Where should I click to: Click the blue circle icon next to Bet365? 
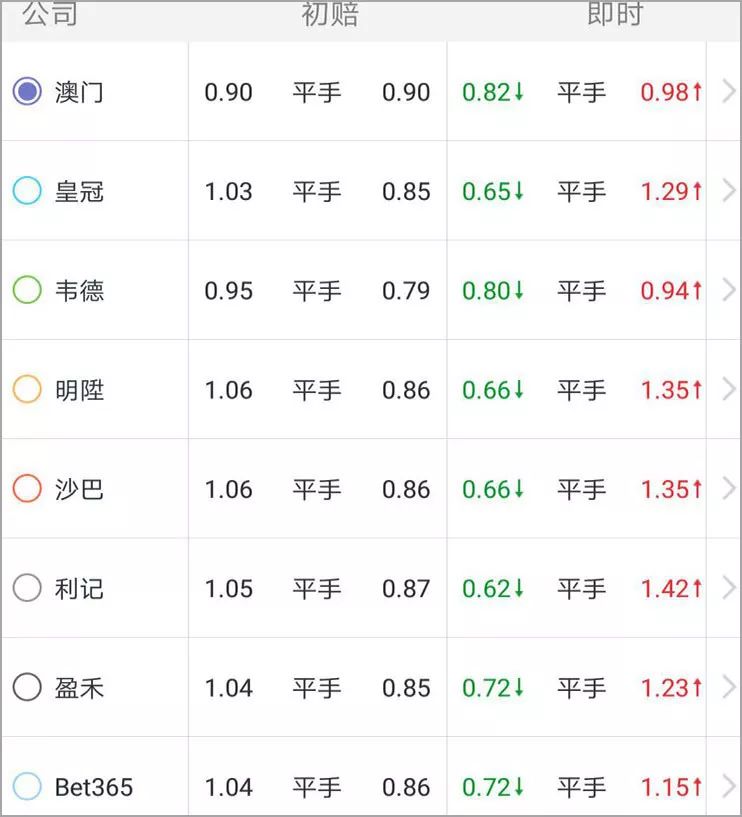[27, 787]
